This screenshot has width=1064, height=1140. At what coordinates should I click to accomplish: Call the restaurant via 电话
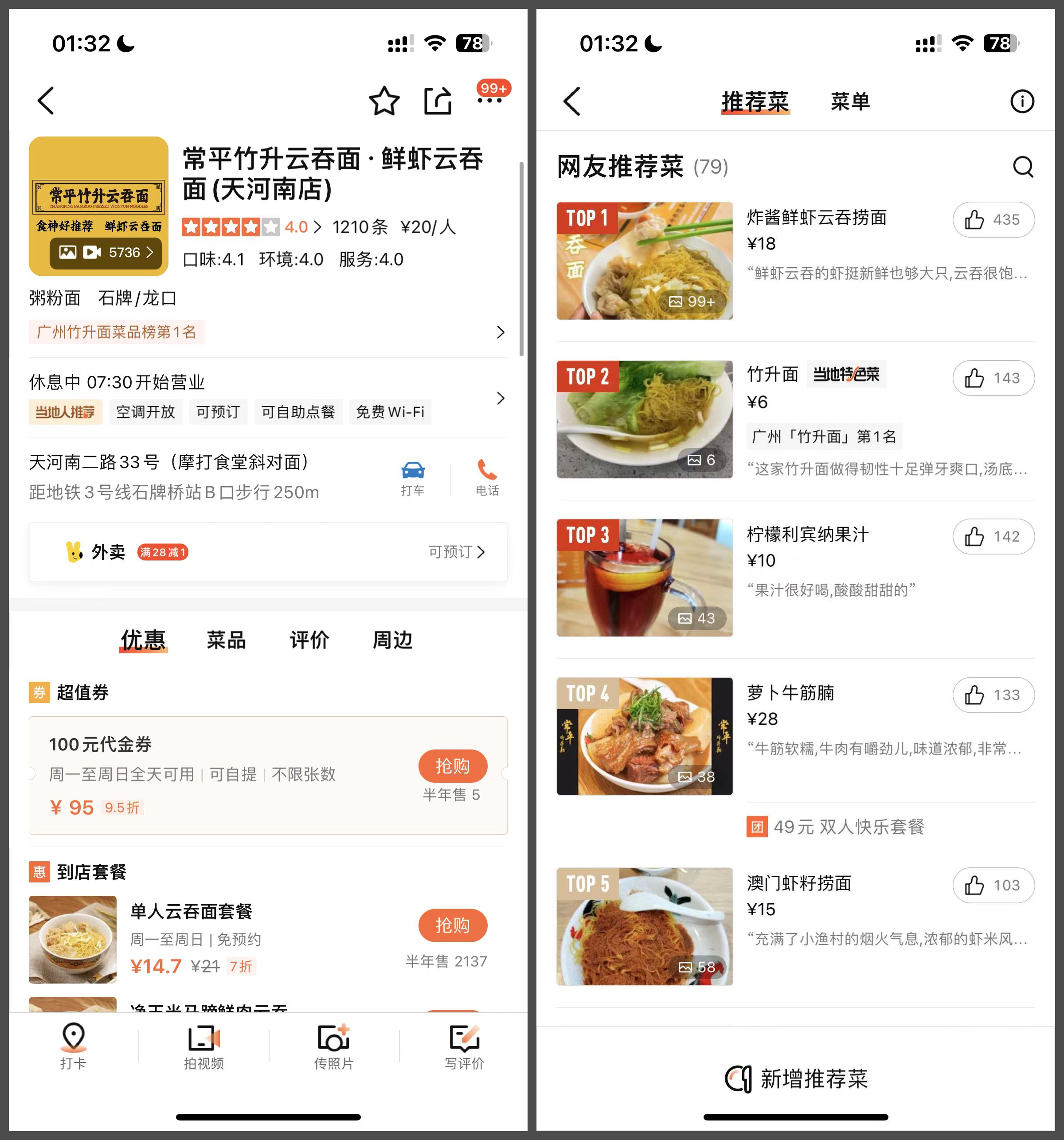click(487, 478)
